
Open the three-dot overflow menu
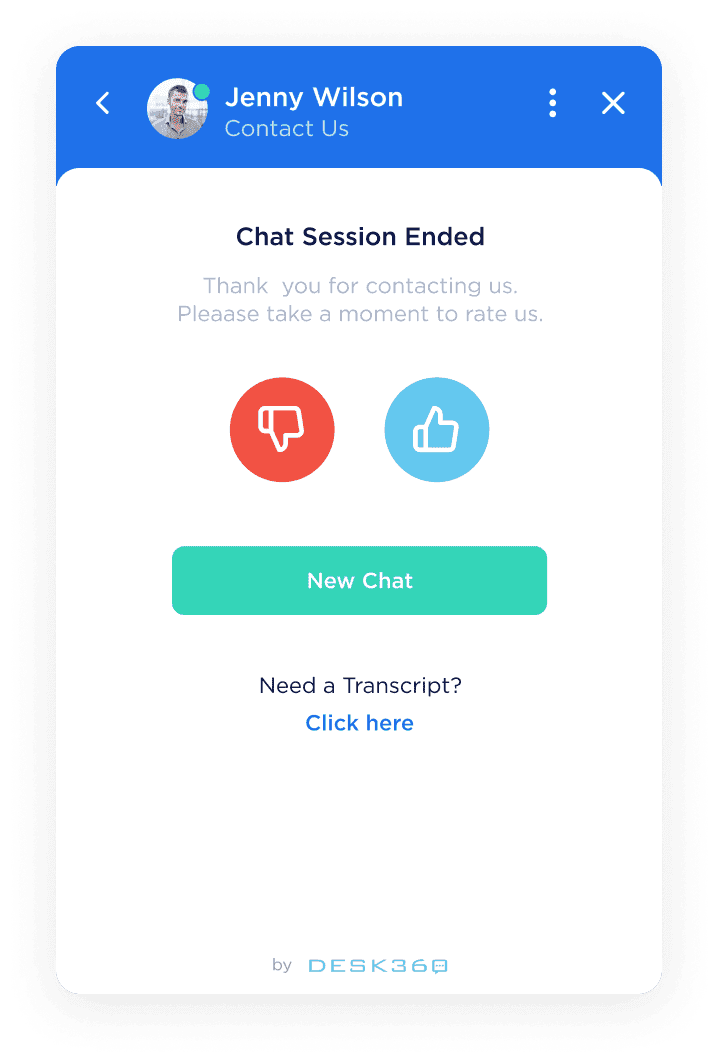(552, 103)
